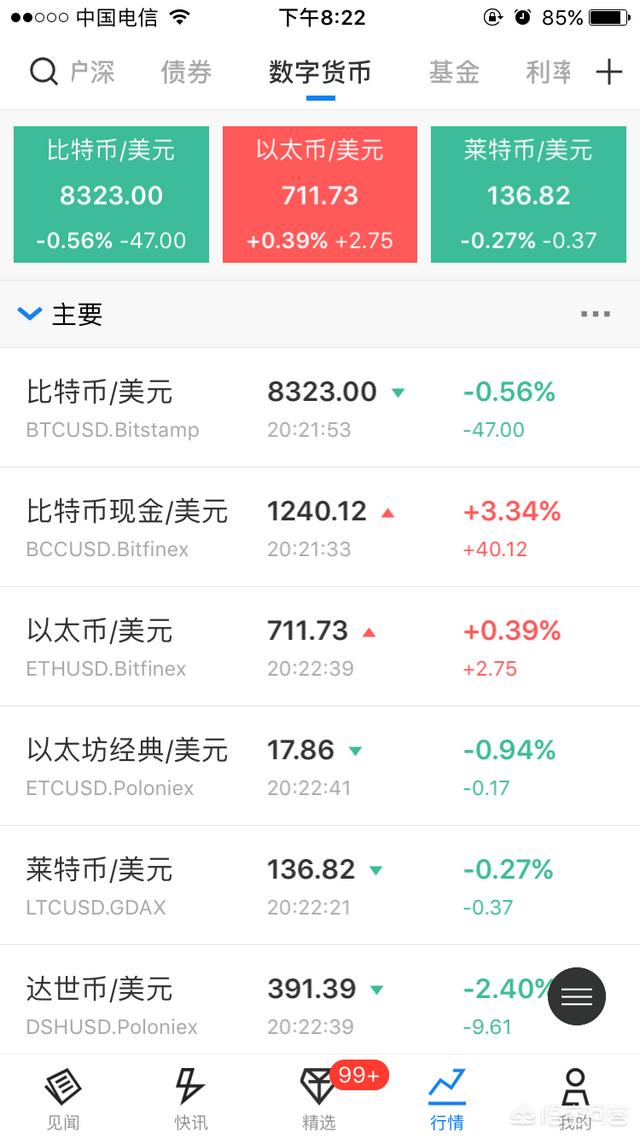Go to the 见闻 tab
Viewport: 640px width, 1138px height.
pos(63,1098)
